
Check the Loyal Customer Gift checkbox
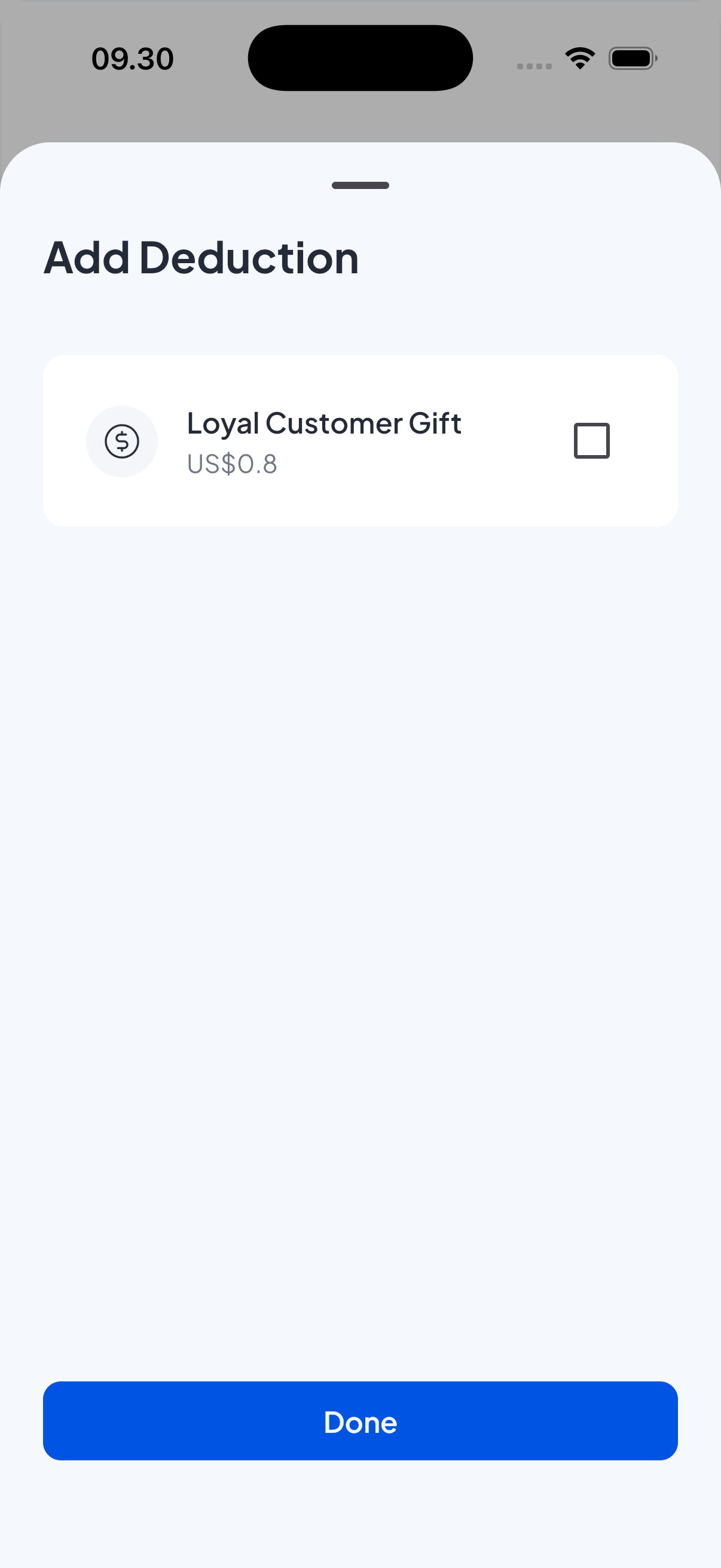(x=591, y=441)
